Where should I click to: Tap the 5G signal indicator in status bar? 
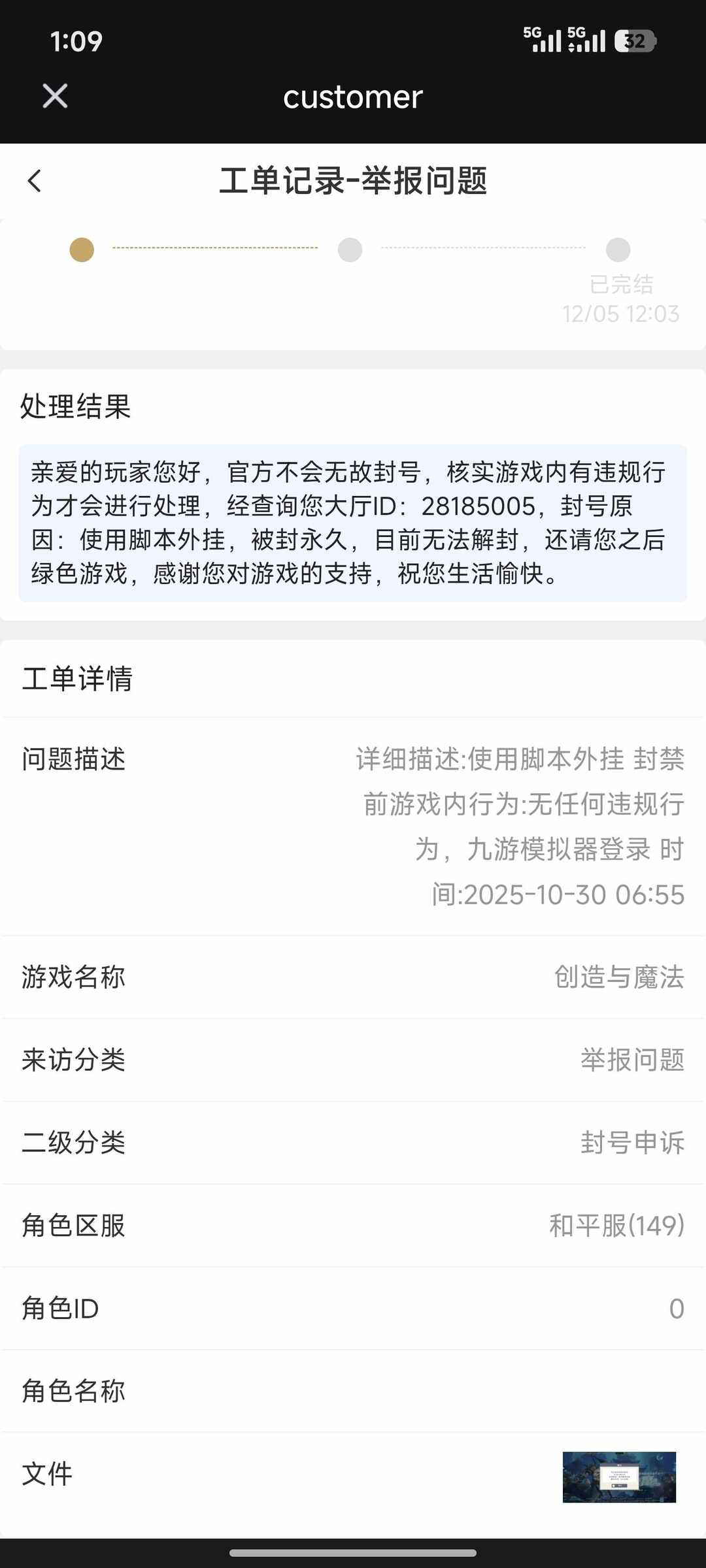[x=544, y=39]
